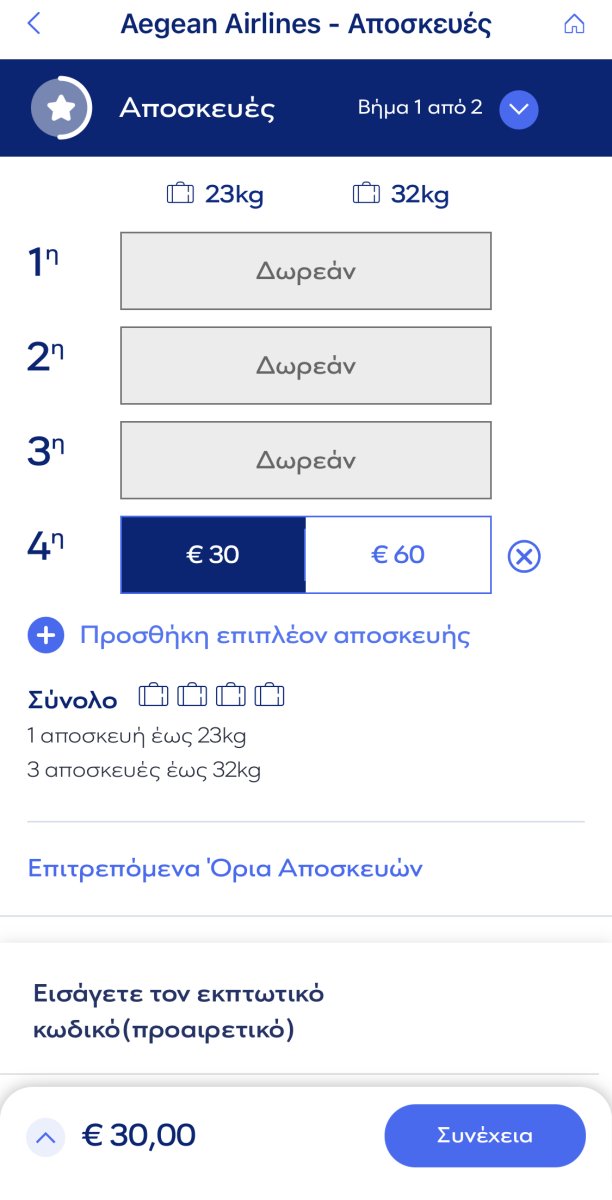Choose the € 60 option for 4th bag
The image size is (612, 1200).
[398, 555]
